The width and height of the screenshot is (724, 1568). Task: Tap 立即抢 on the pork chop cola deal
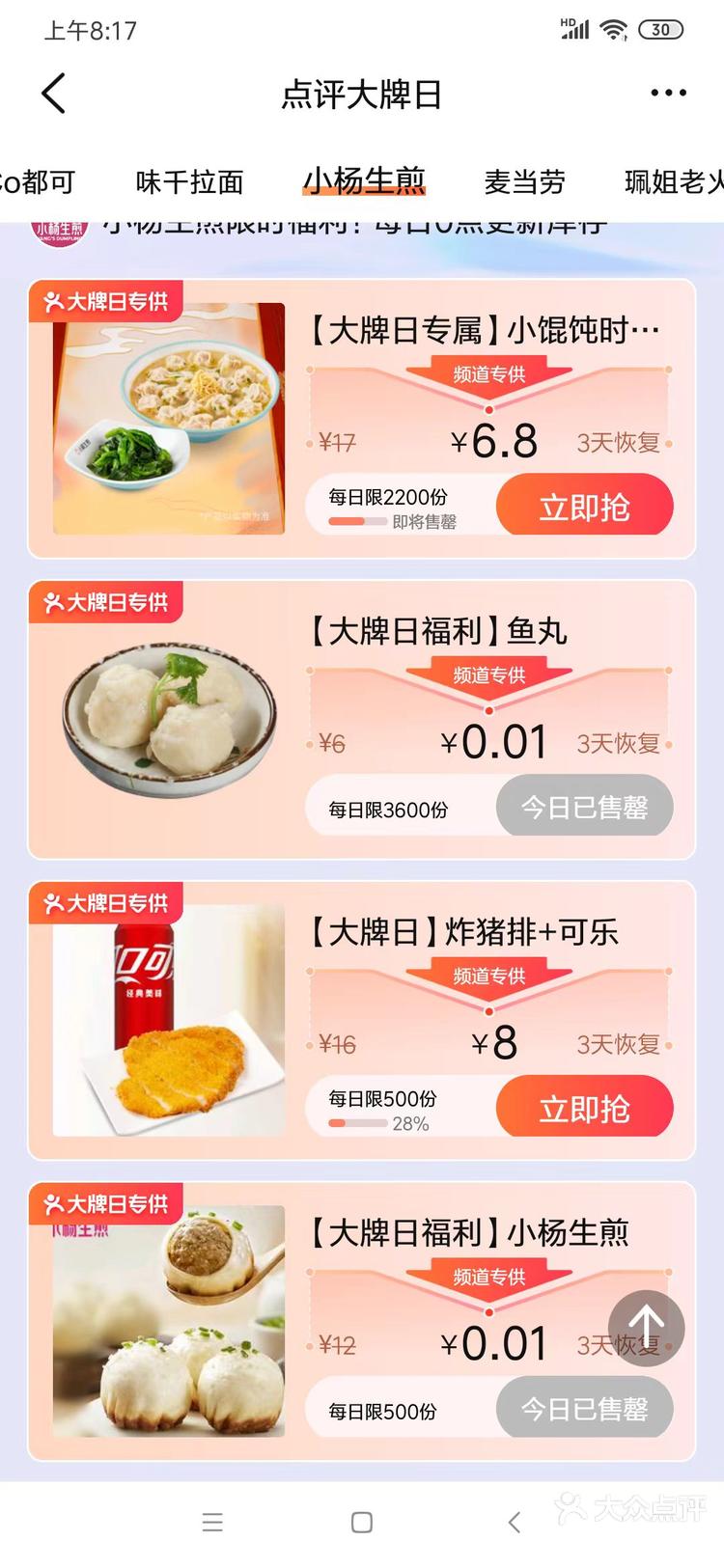point(584,1107)
